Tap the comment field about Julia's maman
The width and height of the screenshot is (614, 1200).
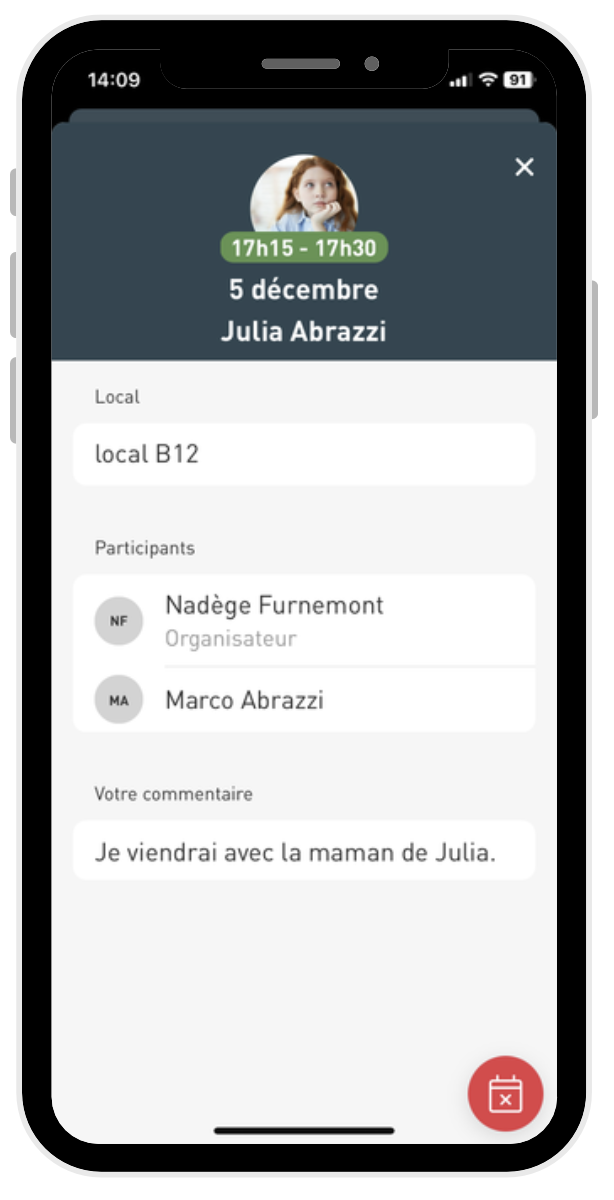[x=304, y=851]
